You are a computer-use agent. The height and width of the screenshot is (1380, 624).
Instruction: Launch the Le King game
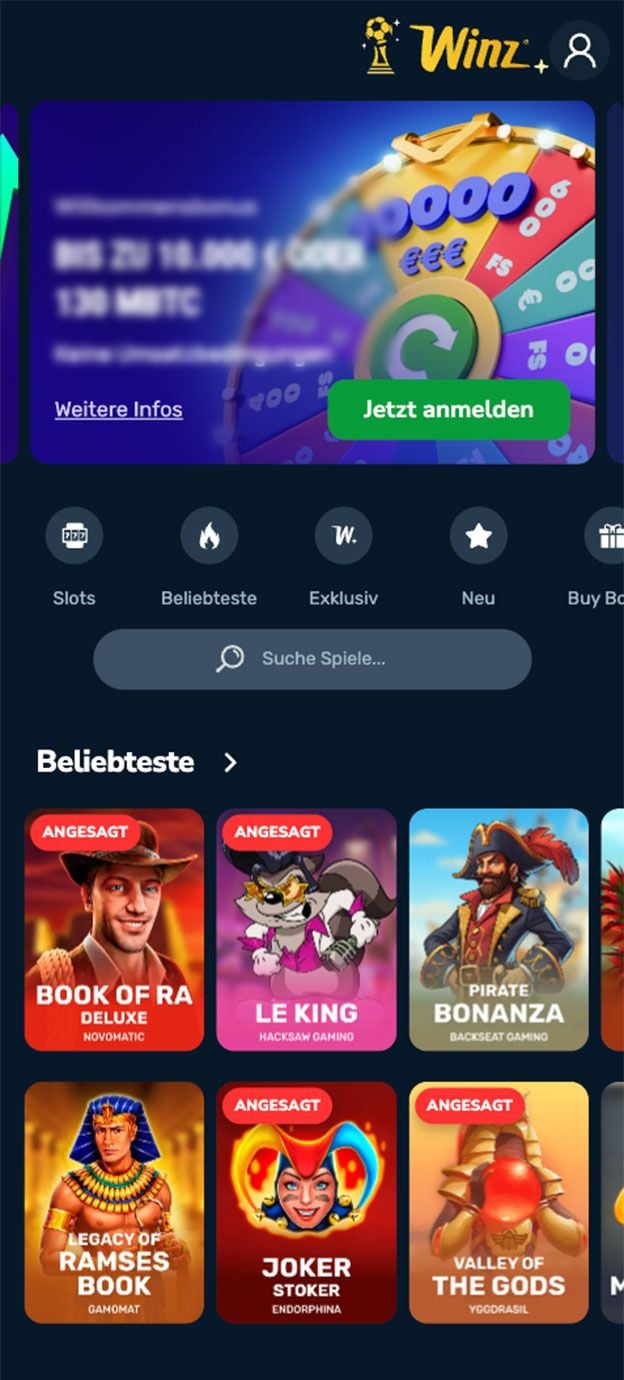tap(306, 930)
